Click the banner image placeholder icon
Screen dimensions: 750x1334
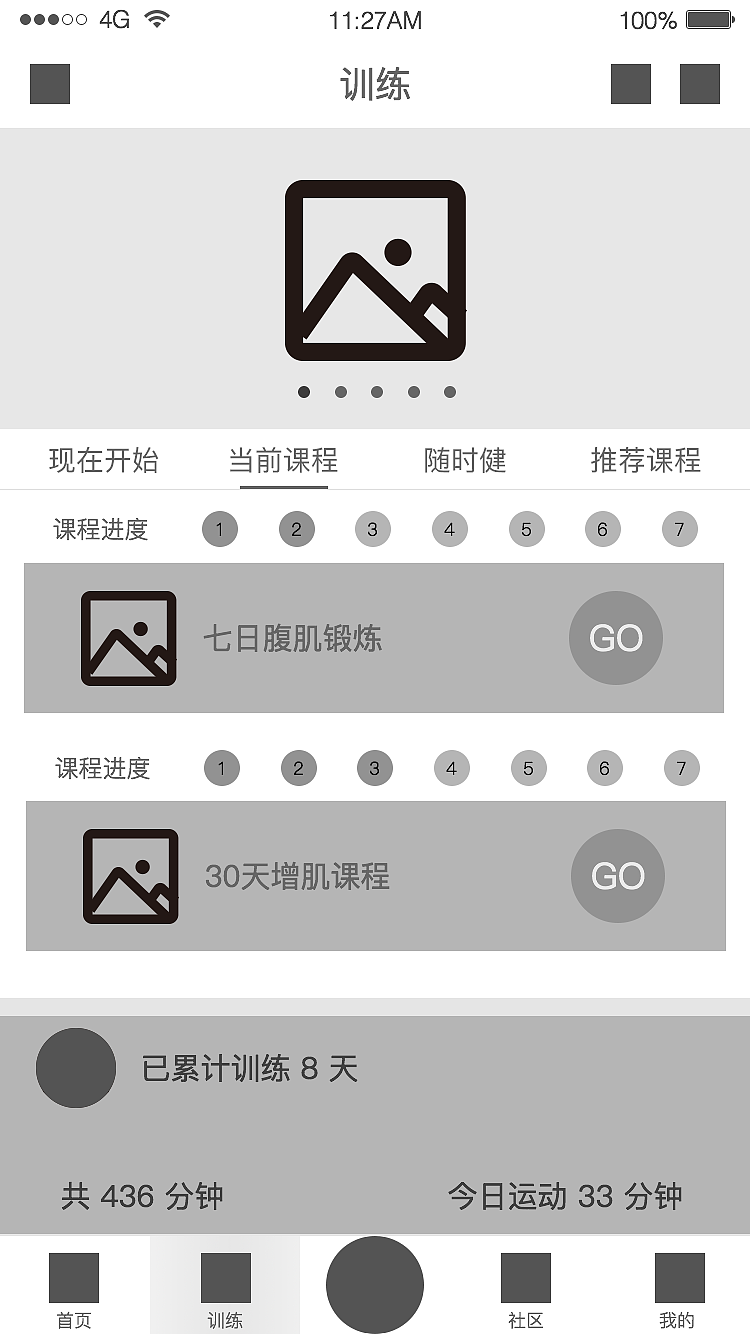tap(375, 268)
